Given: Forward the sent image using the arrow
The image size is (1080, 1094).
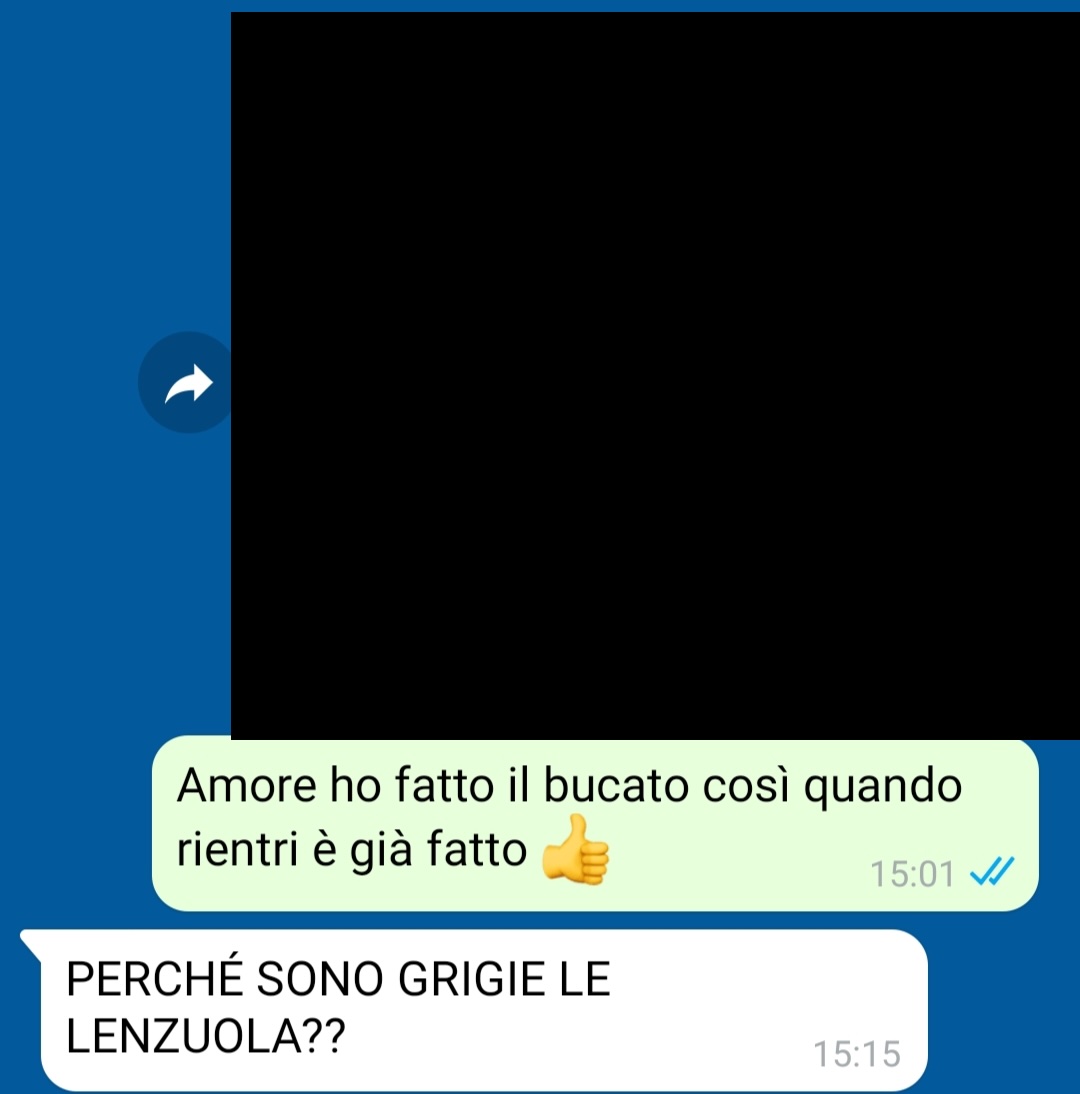Looking at the screenshot, I should point(188,383).
